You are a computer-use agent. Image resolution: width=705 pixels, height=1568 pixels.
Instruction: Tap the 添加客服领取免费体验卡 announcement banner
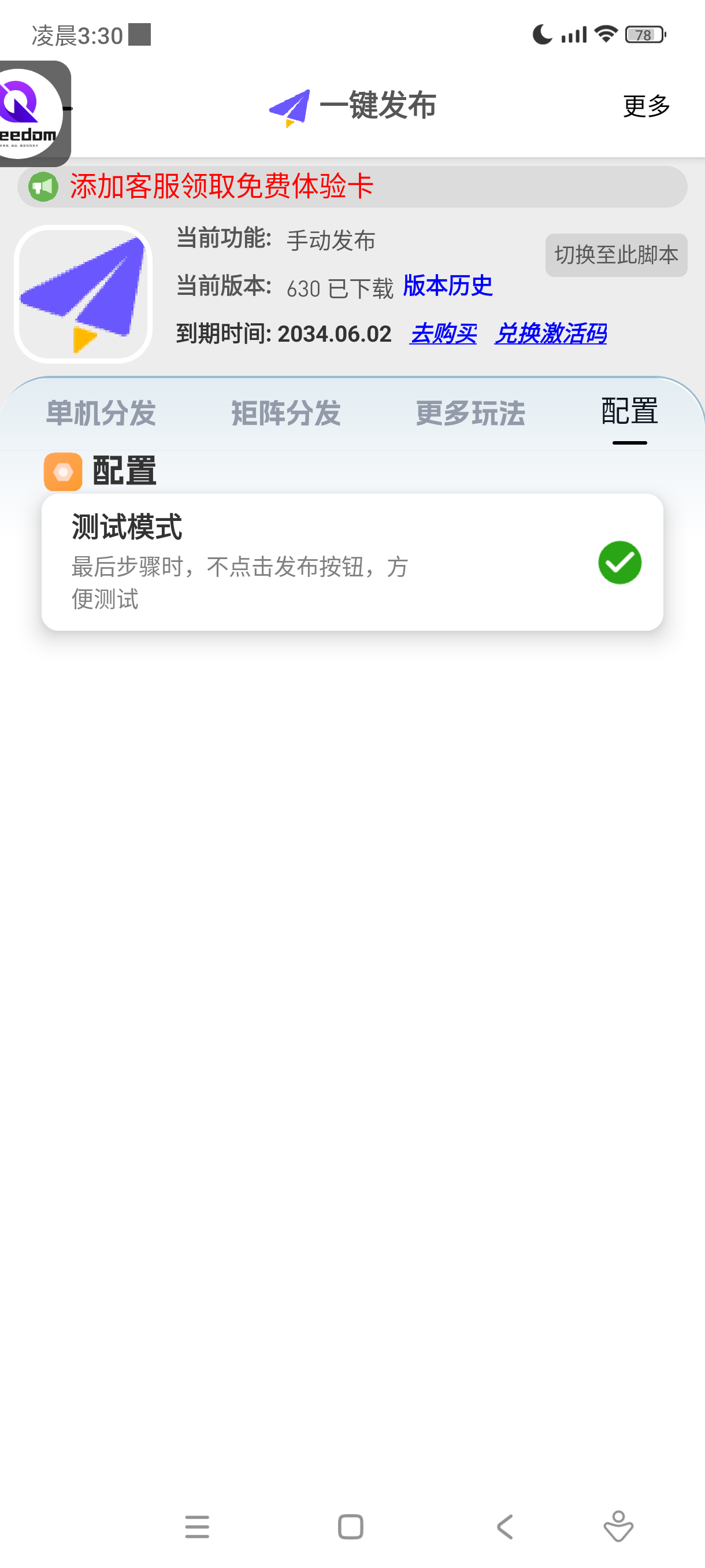point(351,186)
